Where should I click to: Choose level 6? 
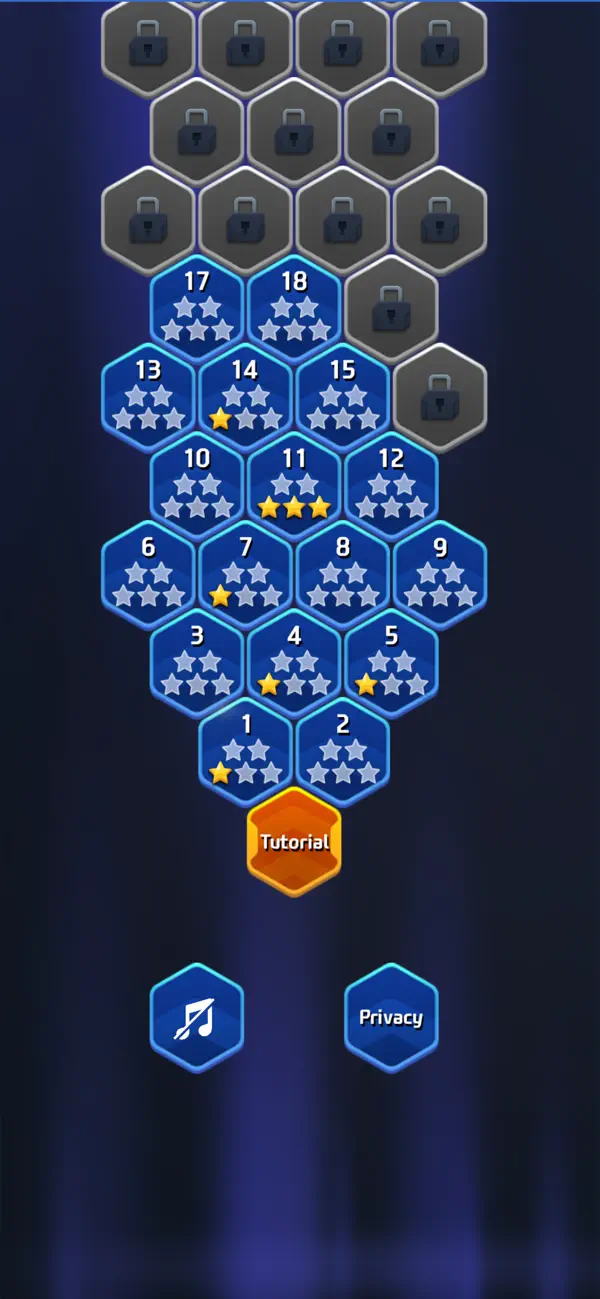(x=148, y=575)
